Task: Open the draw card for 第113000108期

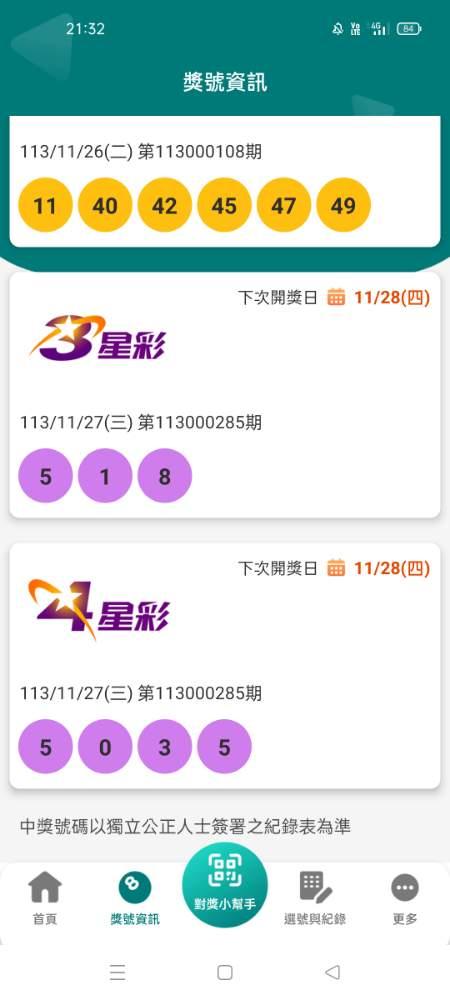Action: click(225, 182)
